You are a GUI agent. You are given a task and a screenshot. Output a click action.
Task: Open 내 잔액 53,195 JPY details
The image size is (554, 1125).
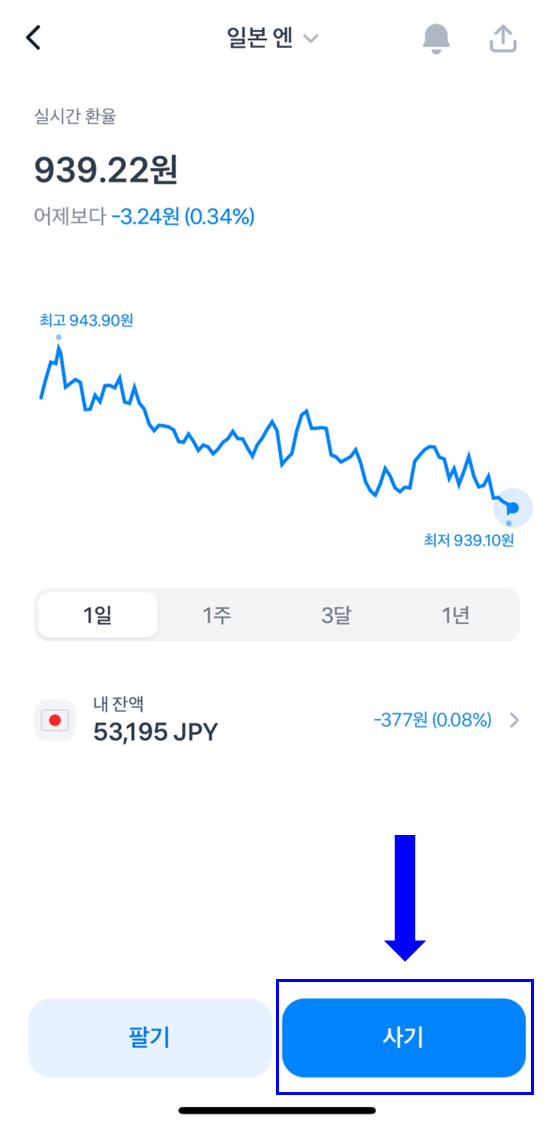pyautogui.click(x=277, y=720)
